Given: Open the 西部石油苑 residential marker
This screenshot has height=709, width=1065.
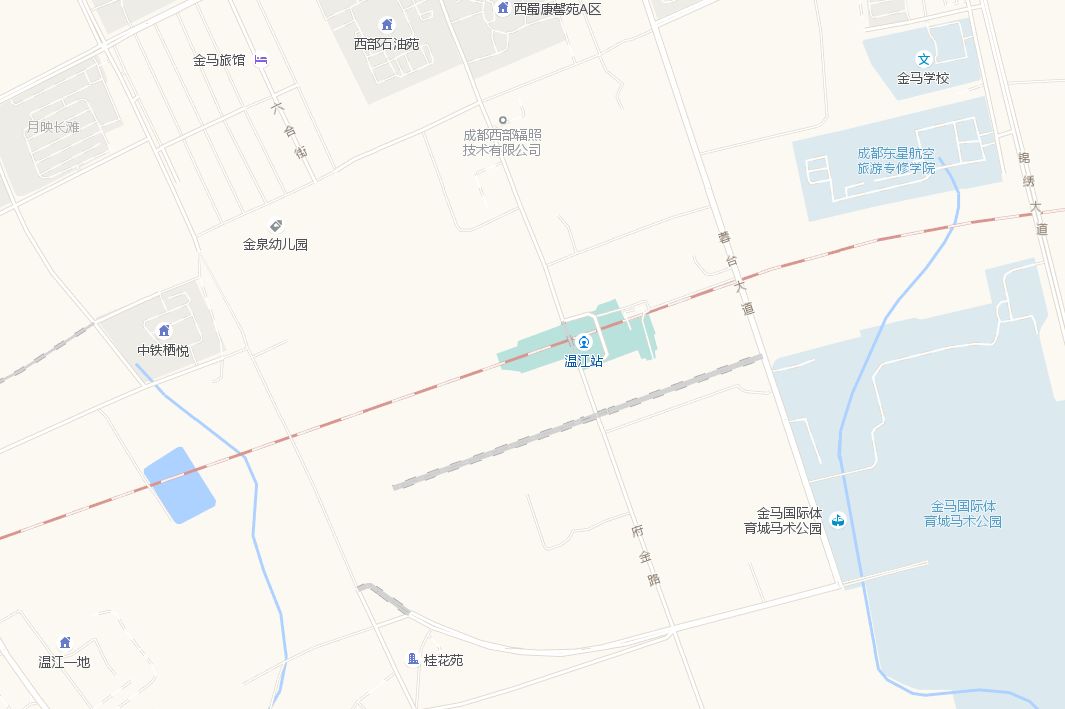Looking at the screenshot, I should (387, 25).
